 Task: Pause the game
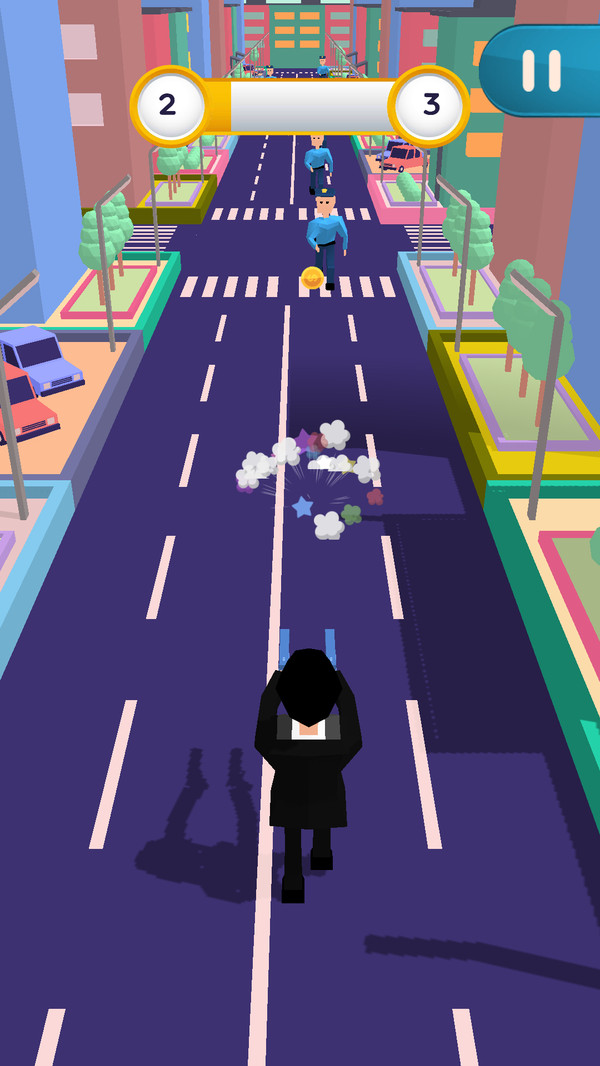(x=541, y=70)
